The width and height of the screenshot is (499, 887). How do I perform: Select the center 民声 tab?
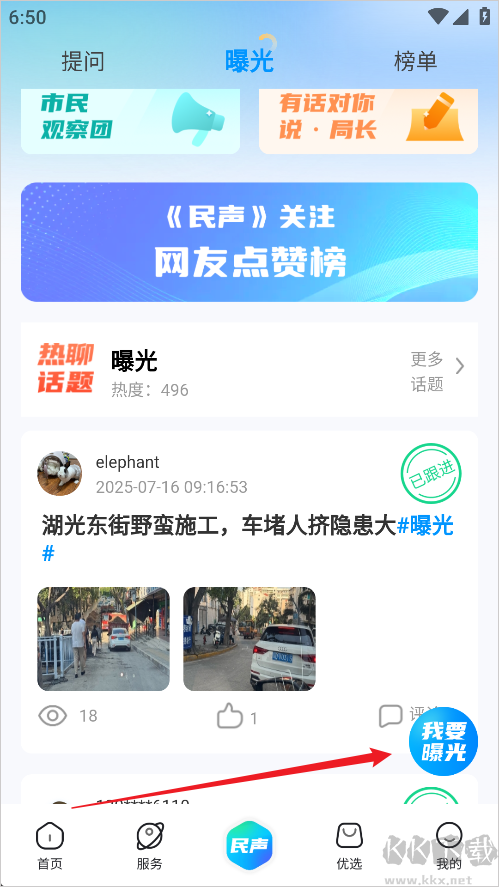(250, 846)
